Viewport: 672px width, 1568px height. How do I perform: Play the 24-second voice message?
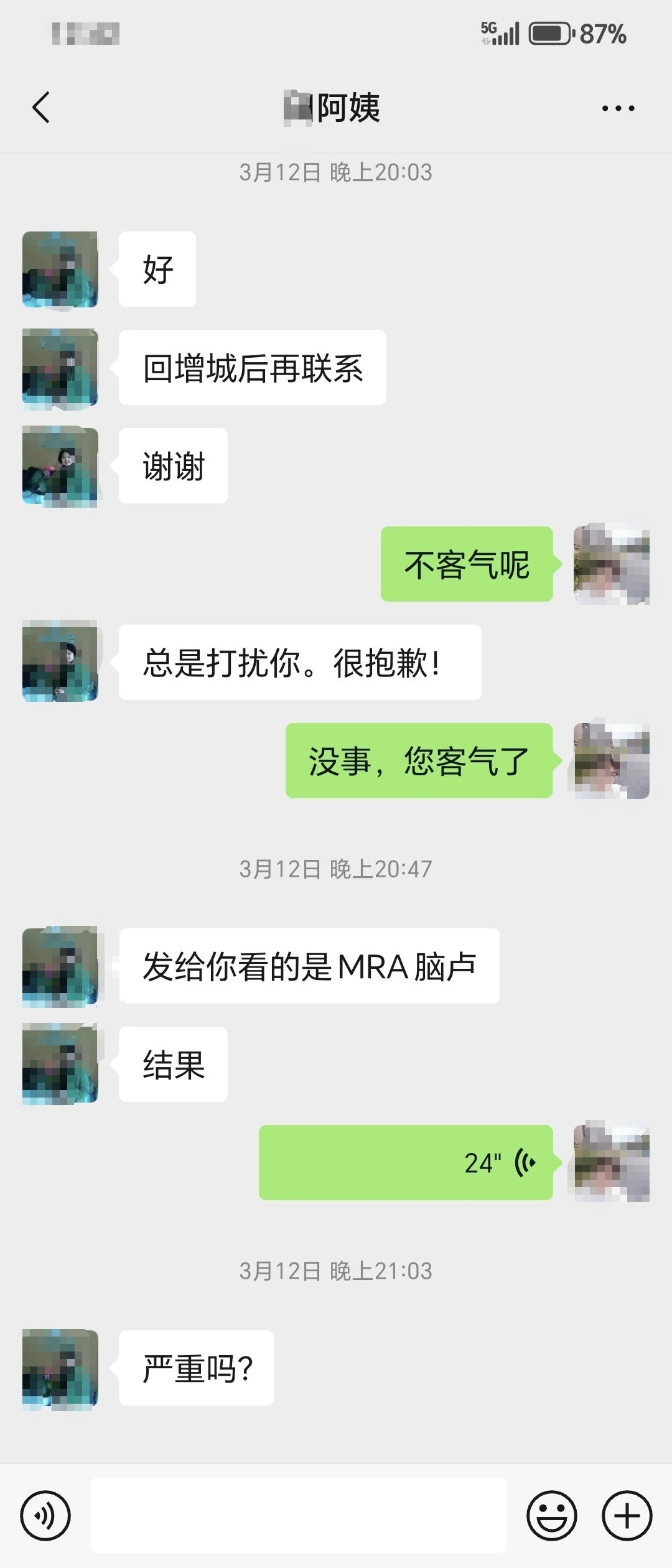click(x=406, y=1162)
